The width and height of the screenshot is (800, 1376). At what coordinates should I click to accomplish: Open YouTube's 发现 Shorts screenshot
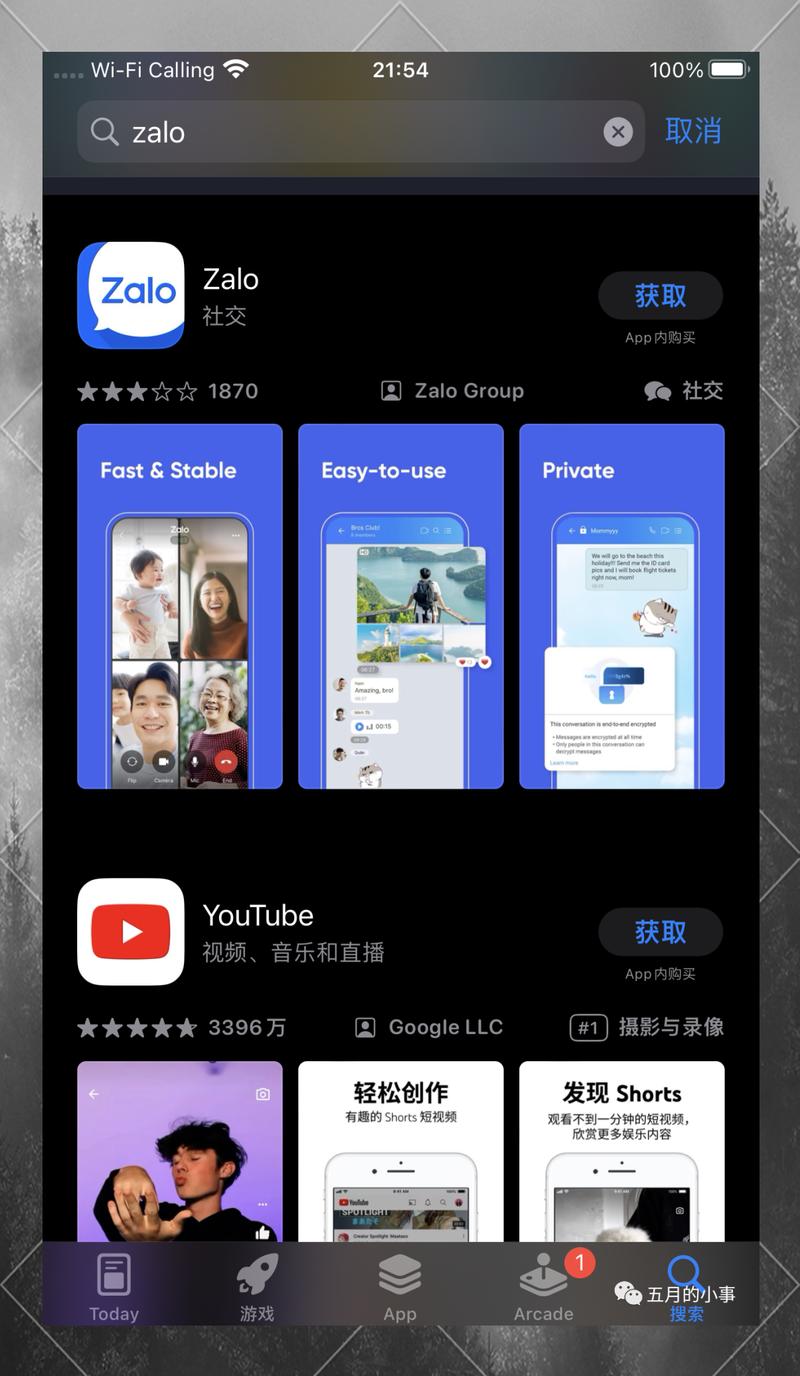tap(621, 1150)
